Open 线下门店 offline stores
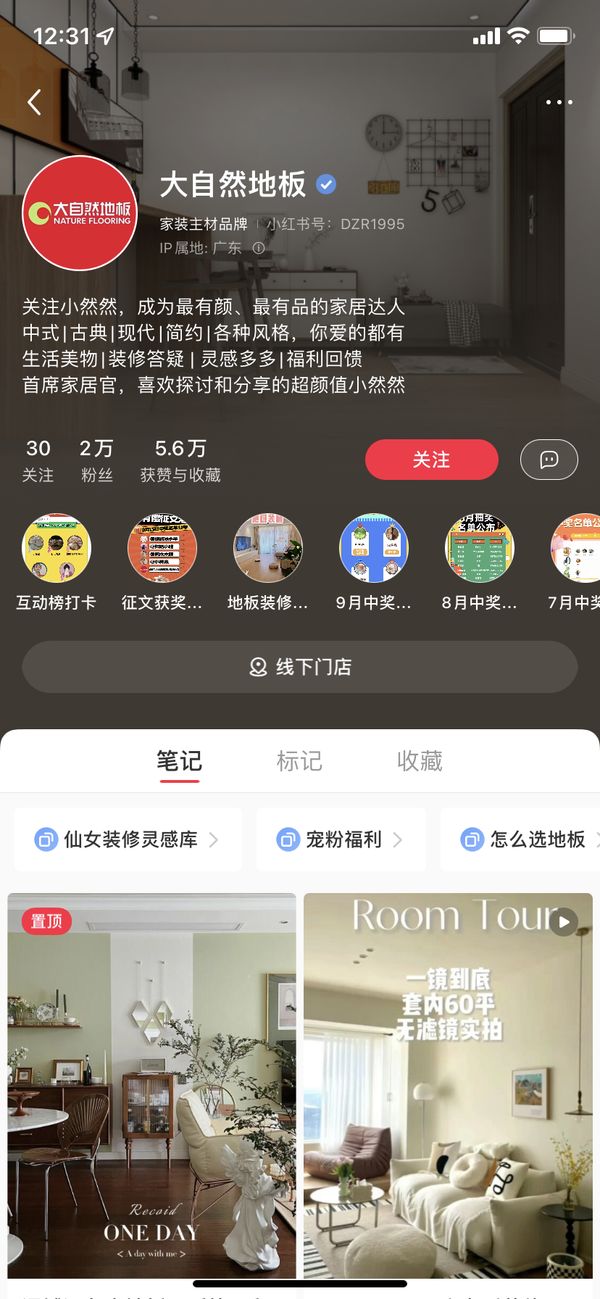This screenshot has width=600, height=1299. pos(300,667)
